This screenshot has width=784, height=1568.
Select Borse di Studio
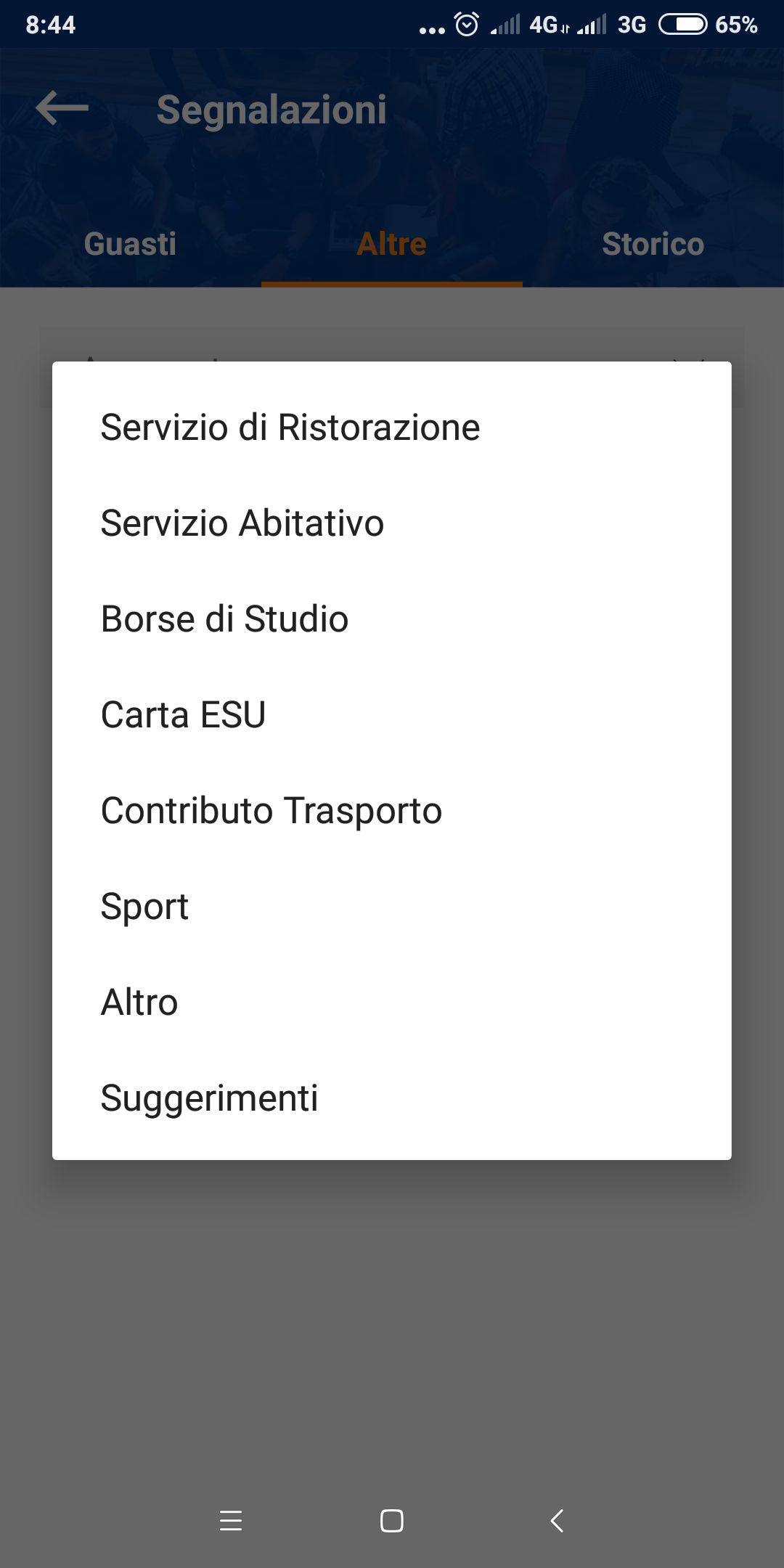(225, 619)
